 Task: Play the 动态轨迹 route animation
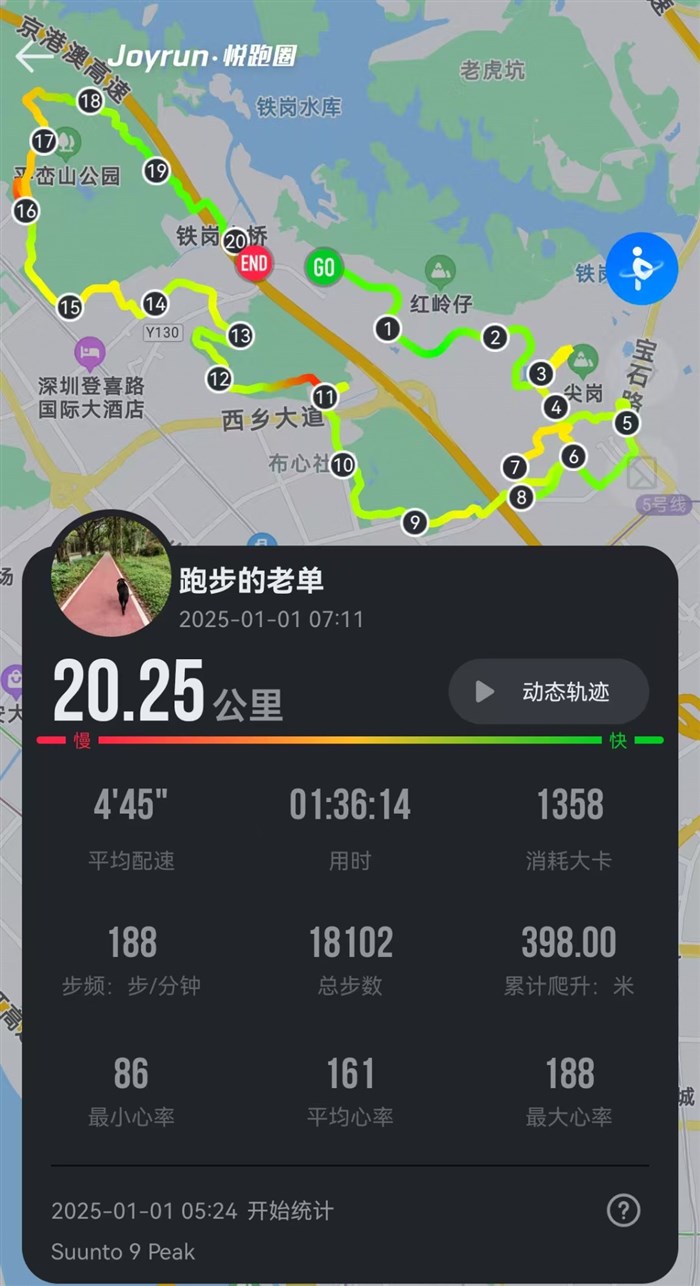pyautogui.click(x=548, y=691)
